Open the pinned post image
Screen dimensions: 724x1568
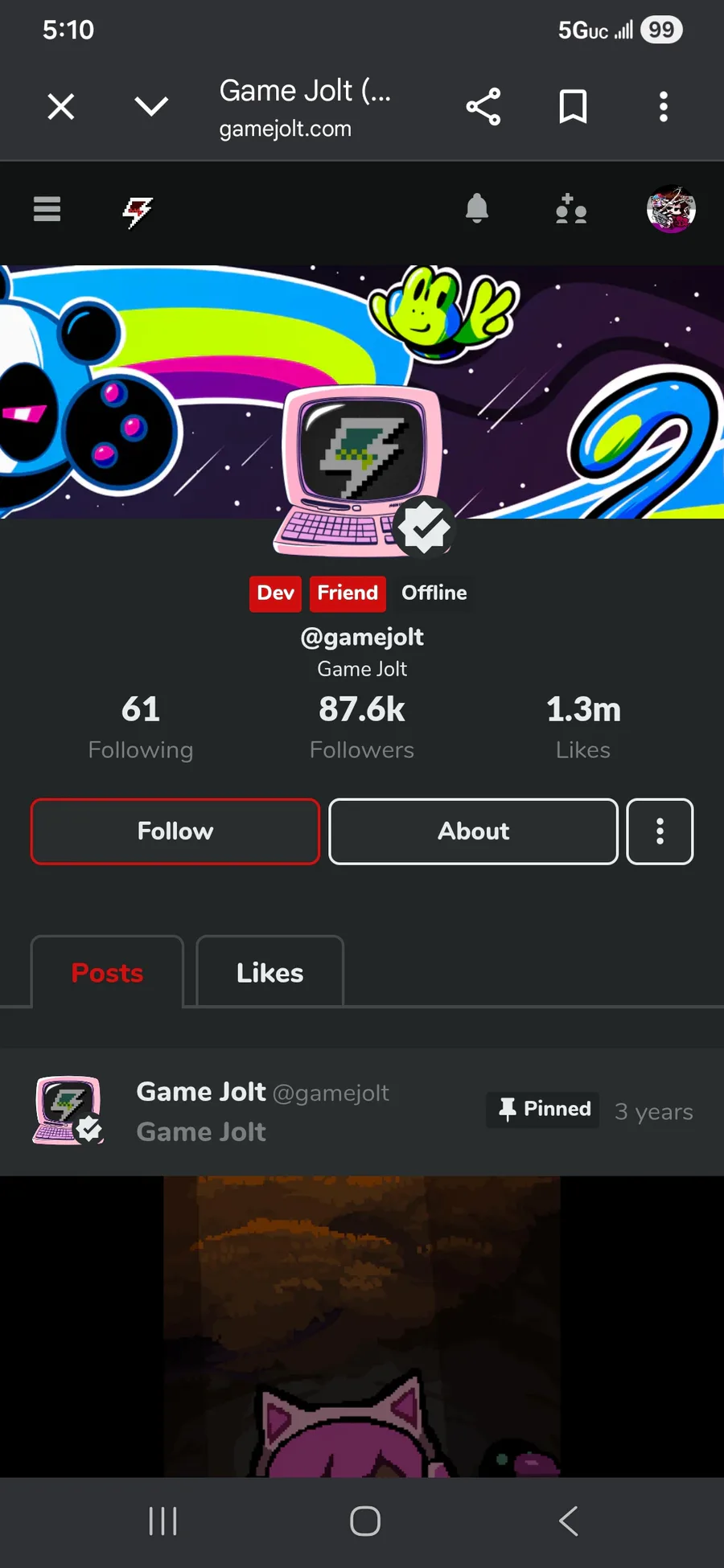362,1327
